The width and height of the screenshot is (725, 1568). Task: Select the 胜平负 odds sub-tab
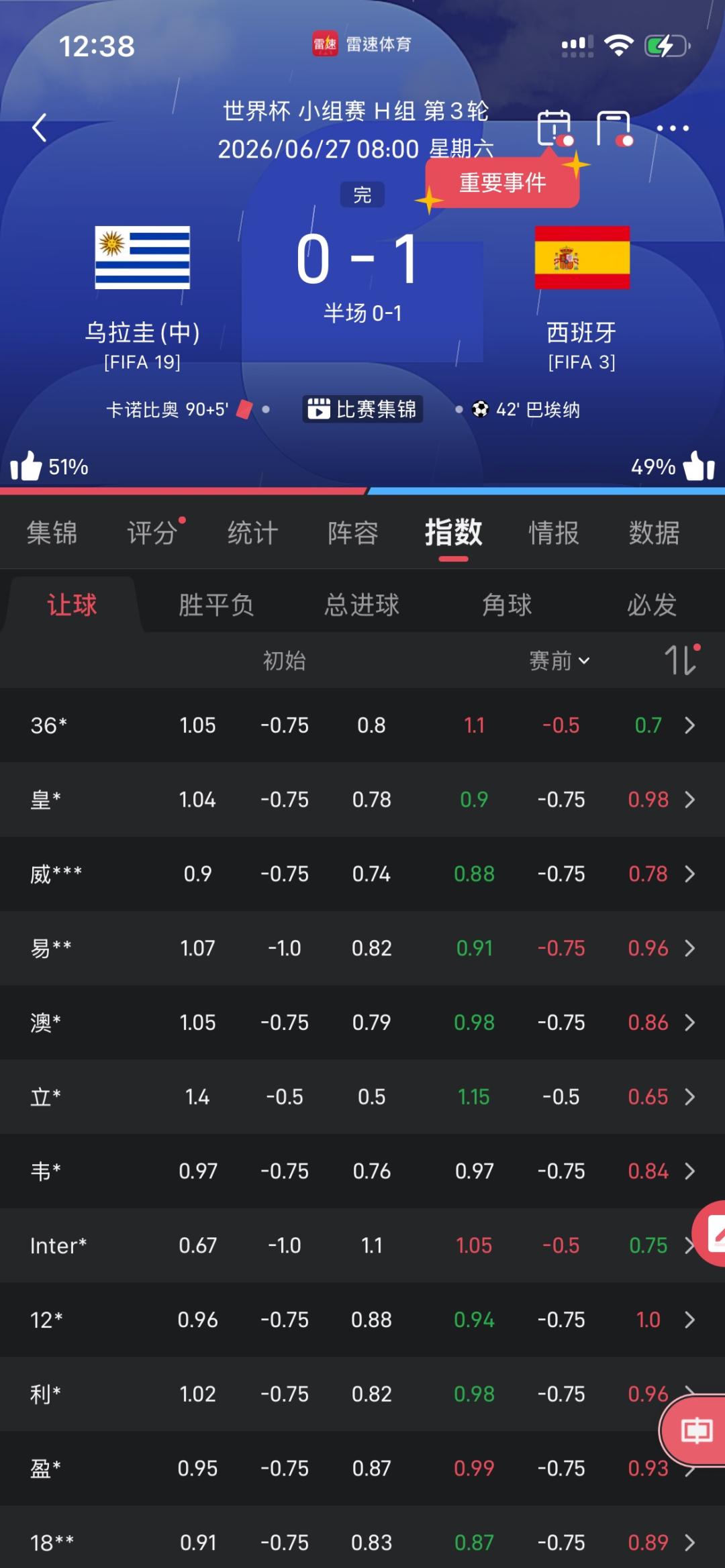click(216, 605)
